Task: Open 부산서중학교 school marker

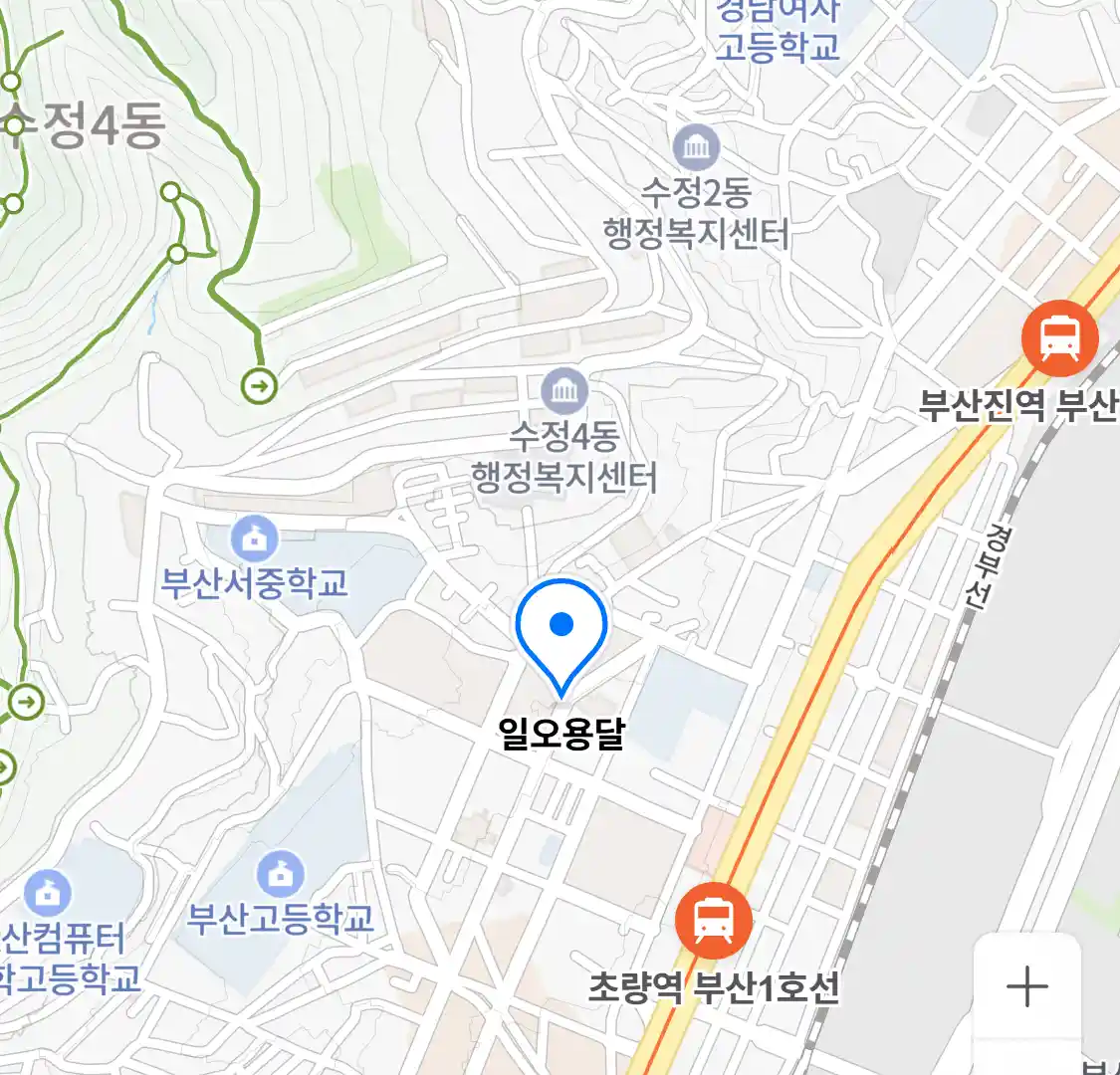Action: tap(255, 539)
